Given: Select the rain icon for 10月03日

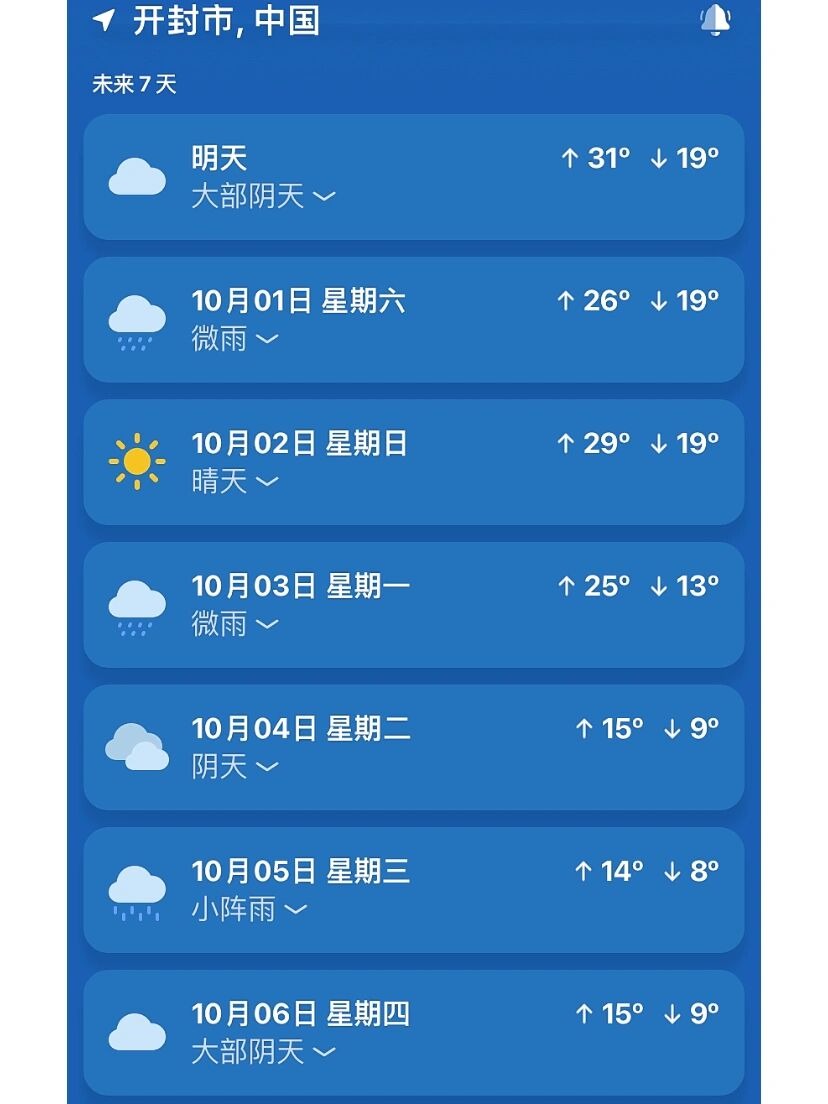Looking at the screenshot, I should tap(136, 603).
